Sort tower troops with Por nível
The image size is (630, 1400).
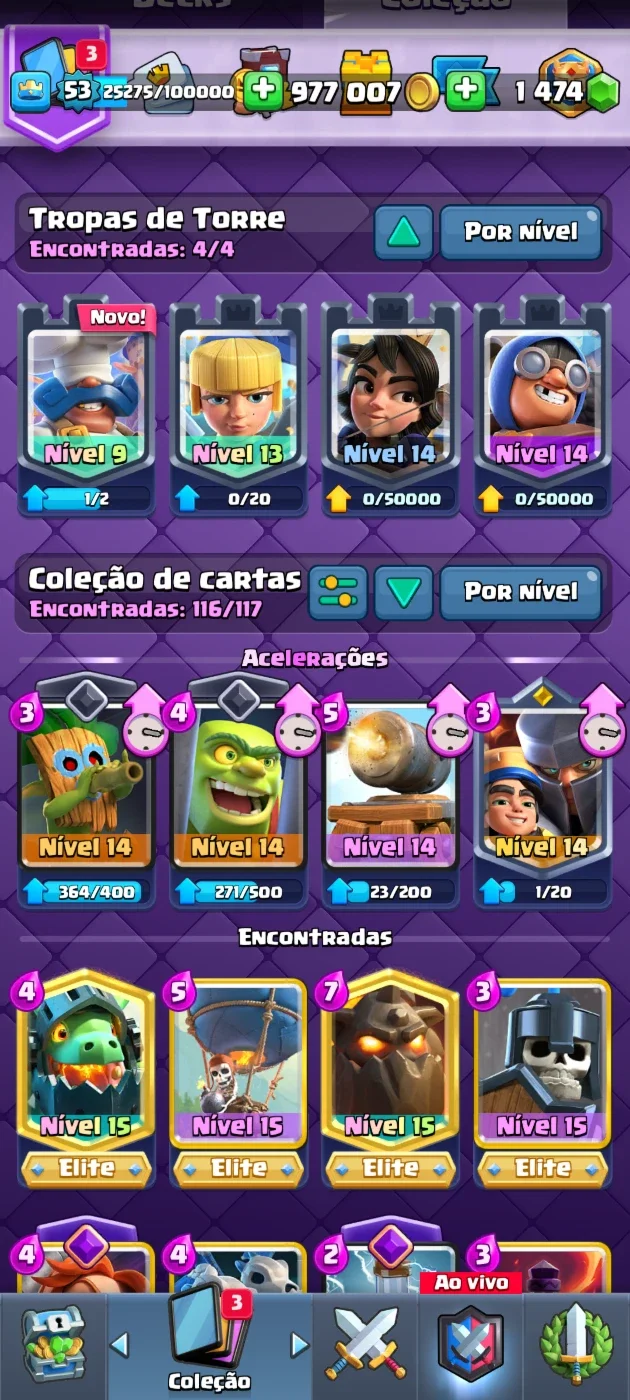521,232
